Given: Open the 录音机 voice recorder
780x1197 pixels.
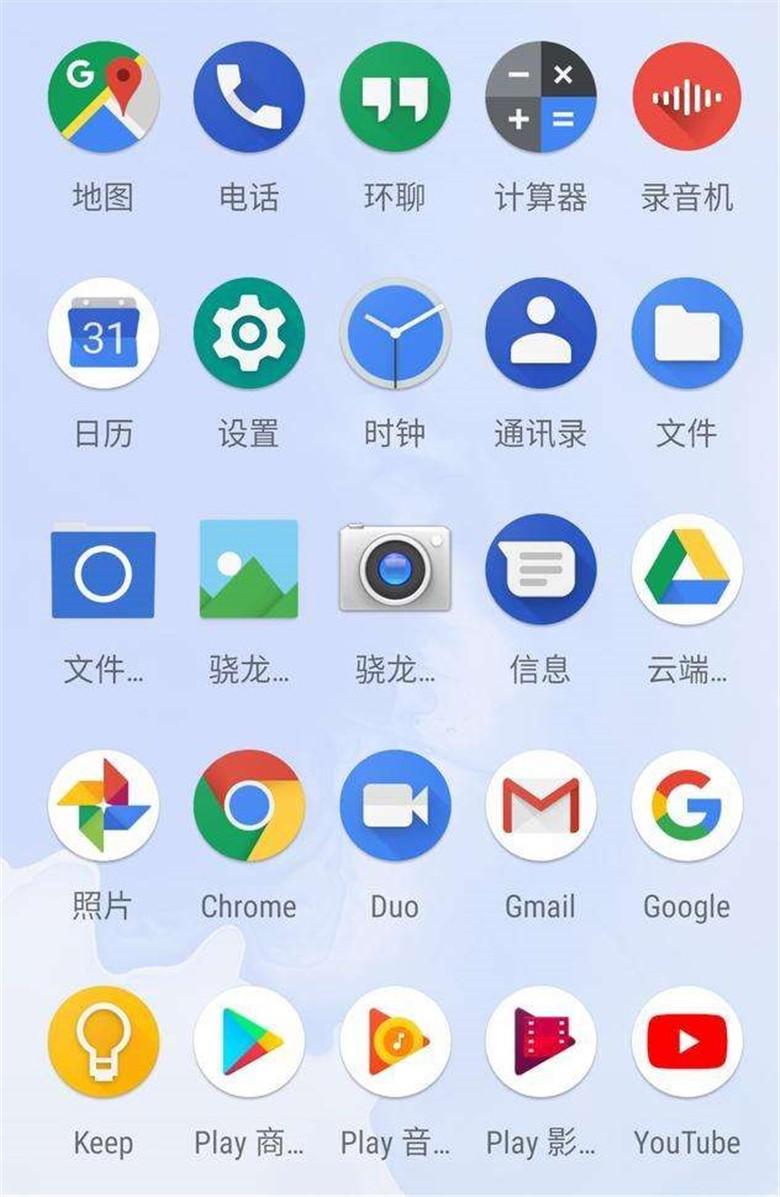Looking at the screenshot, I should click(x=686, y=95).
